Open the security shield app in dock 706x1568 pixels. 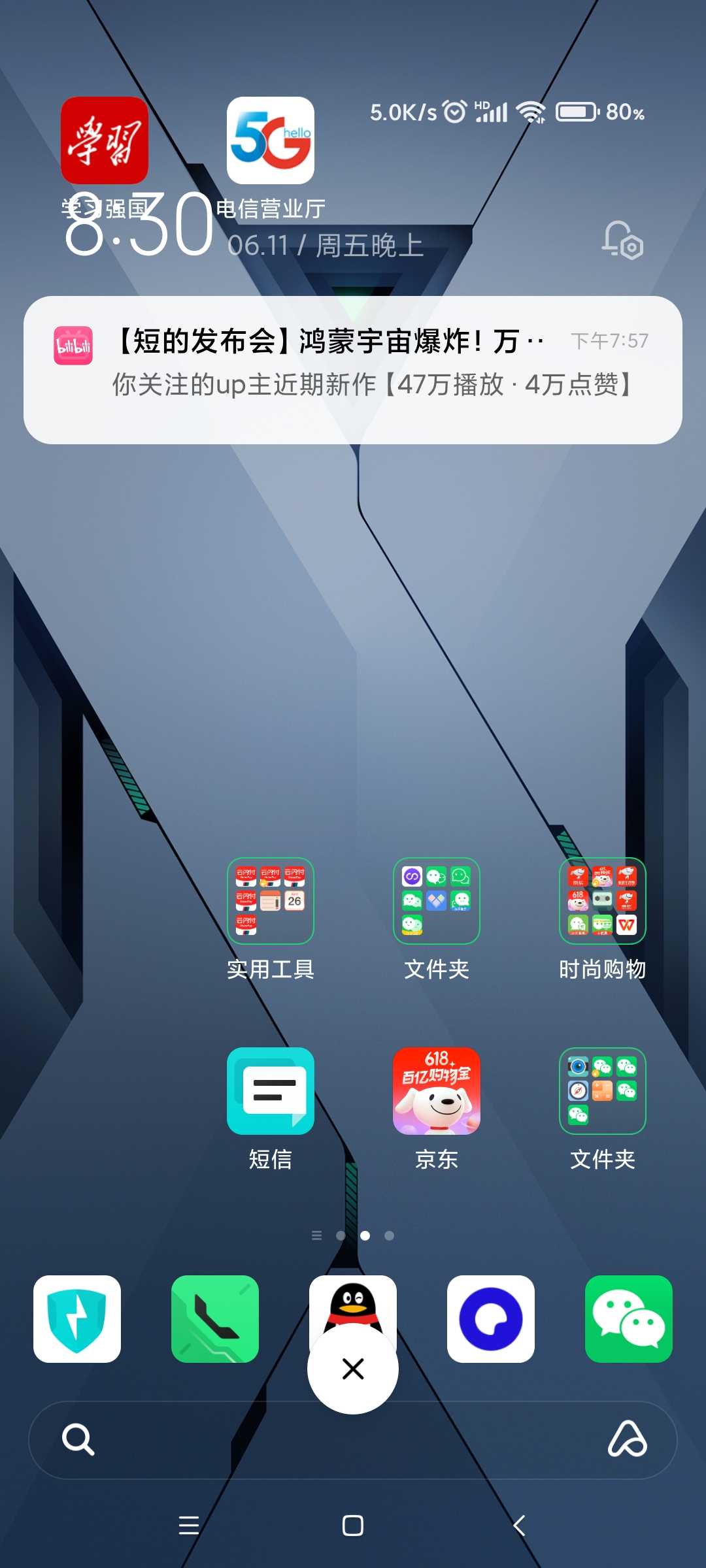click(x=77, y=1318)
